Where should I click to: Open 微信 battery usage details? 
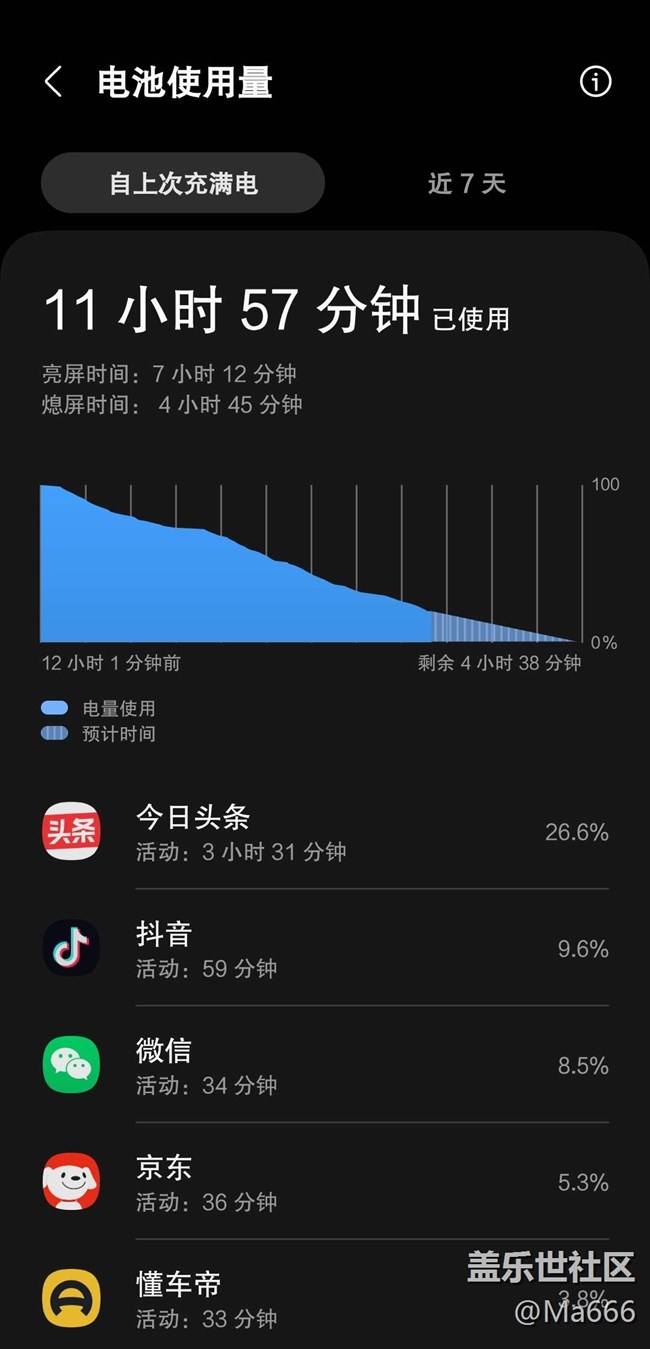(x=325, y=1065)
